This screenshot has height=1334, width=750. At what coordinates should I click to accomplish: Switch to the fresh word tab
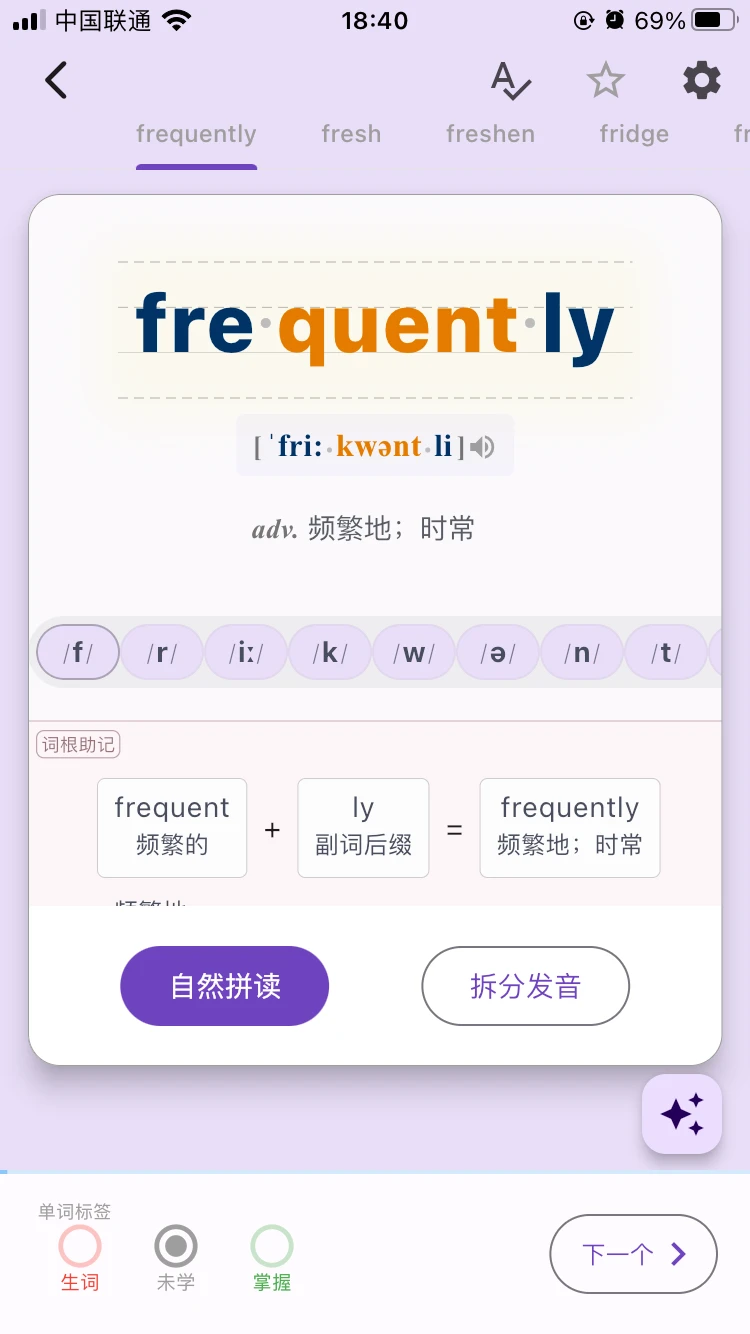tap(351, 134)
